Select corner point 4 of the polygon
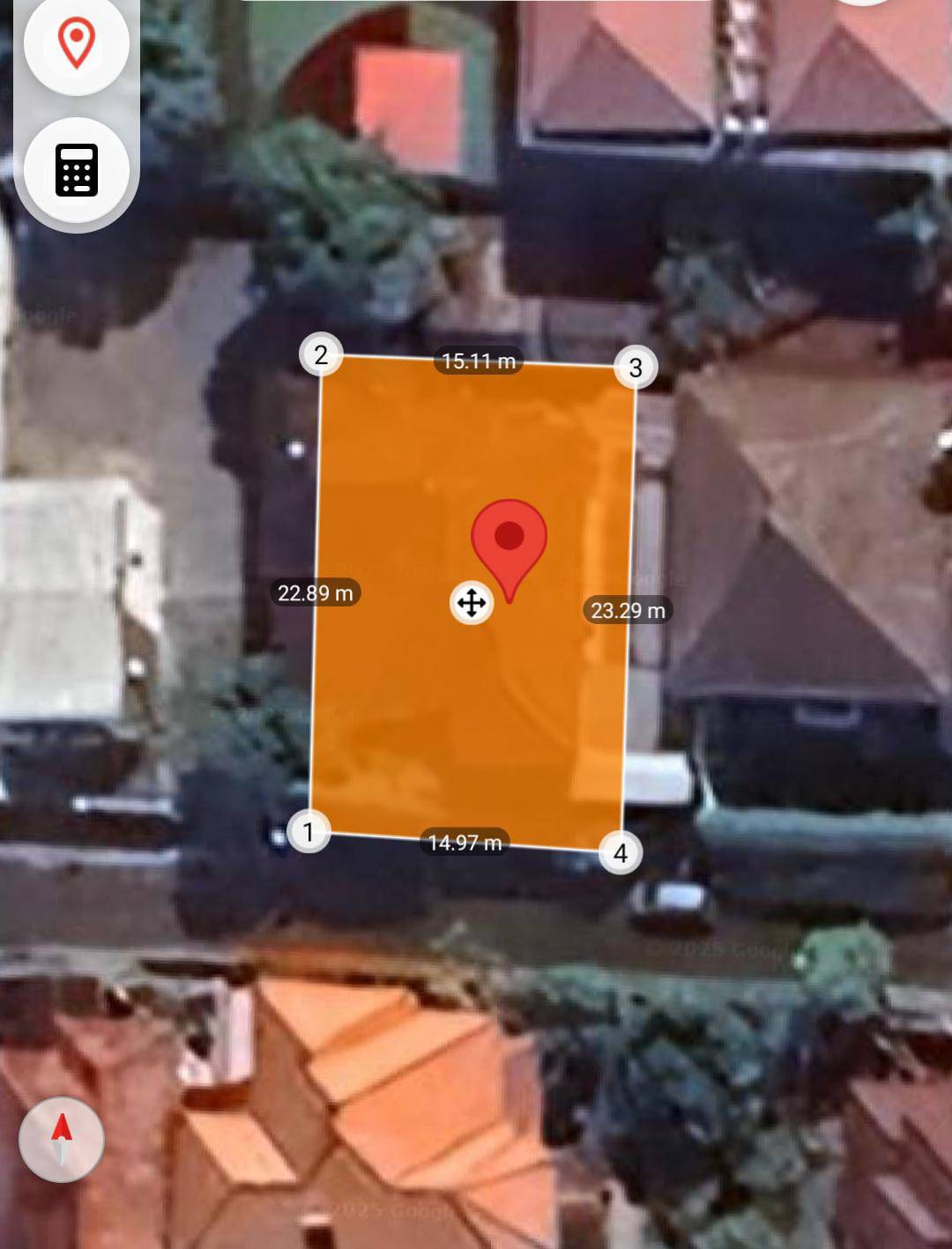This screenshot has height=1249, width=952. (621, 852)
